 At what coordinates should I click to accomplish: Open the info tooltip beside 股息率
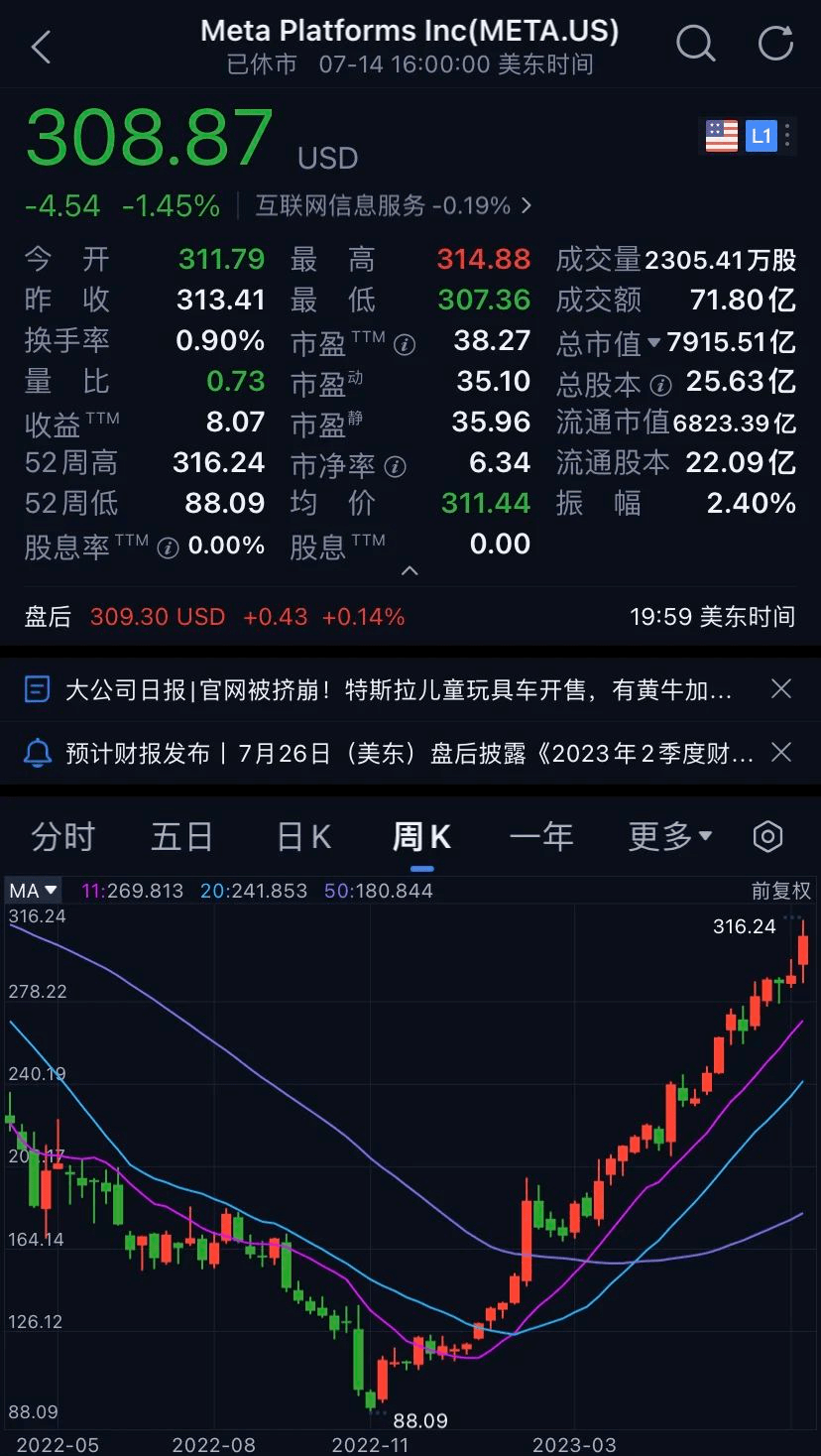tap(167, 546)
